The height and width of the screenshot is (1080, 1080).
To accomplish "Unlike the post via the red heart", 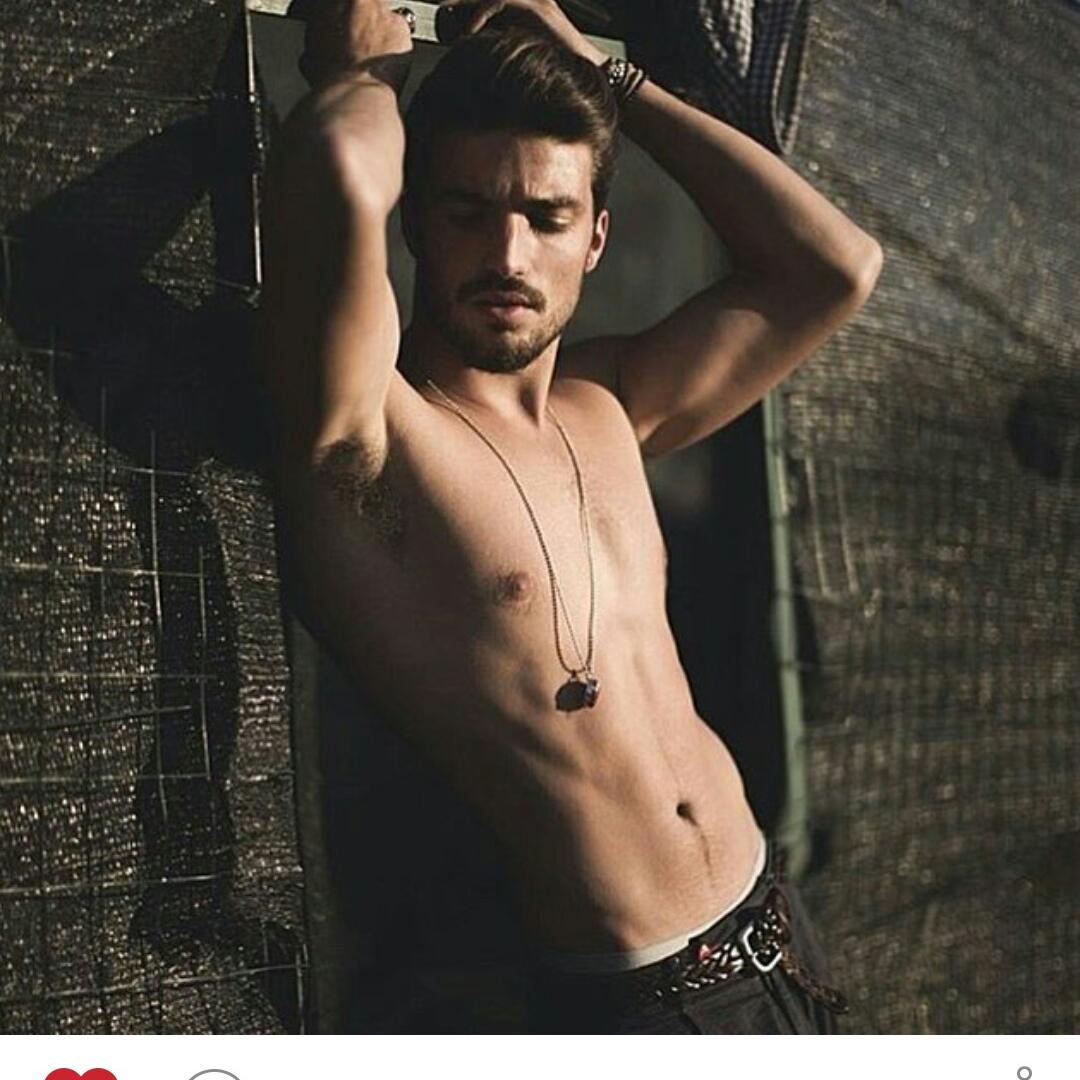I will [81, 1074].
